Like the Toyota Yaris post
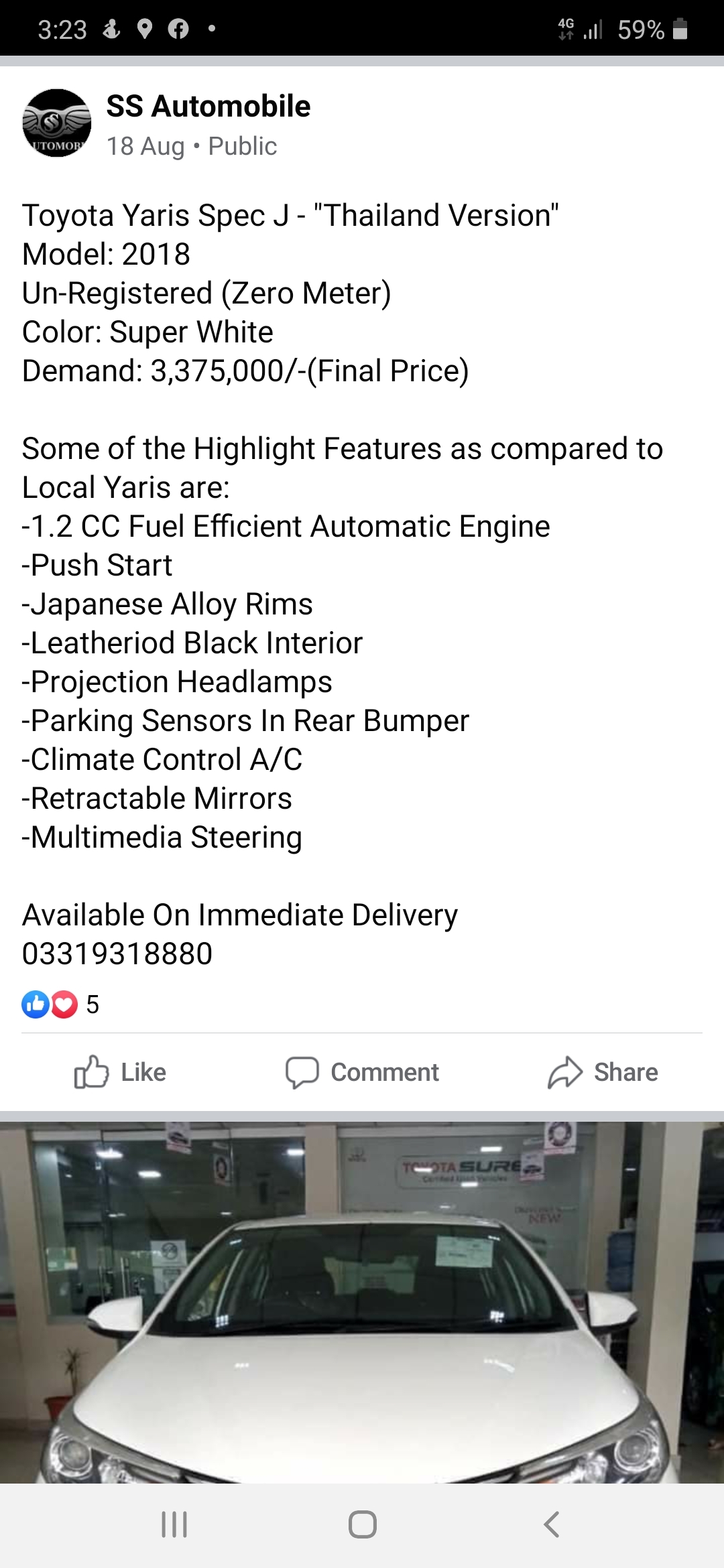Image resolution: width=724 pixels, height=1568 pixels. pos(120,1072)
